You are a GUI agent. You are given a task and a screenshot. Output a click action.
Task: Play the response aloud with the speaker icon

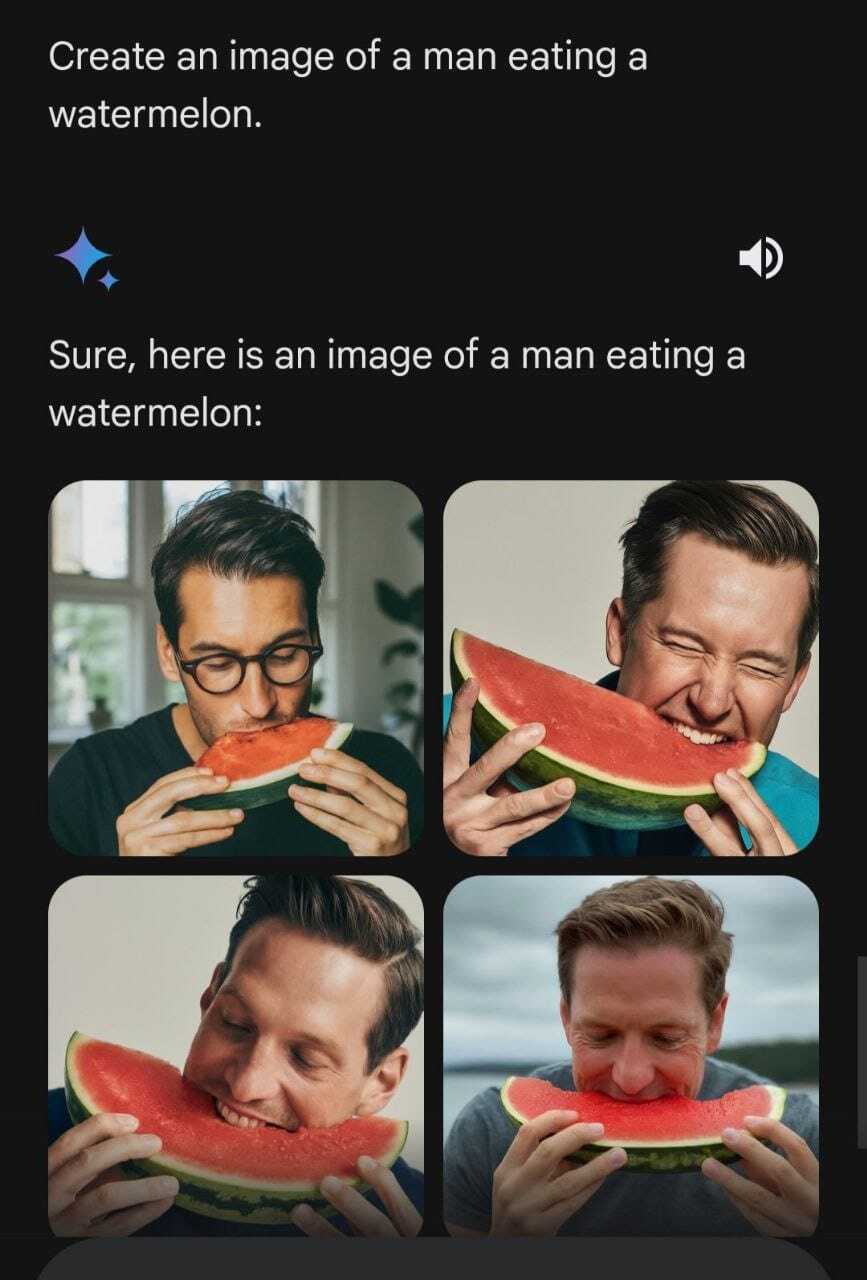pos(760,259)
